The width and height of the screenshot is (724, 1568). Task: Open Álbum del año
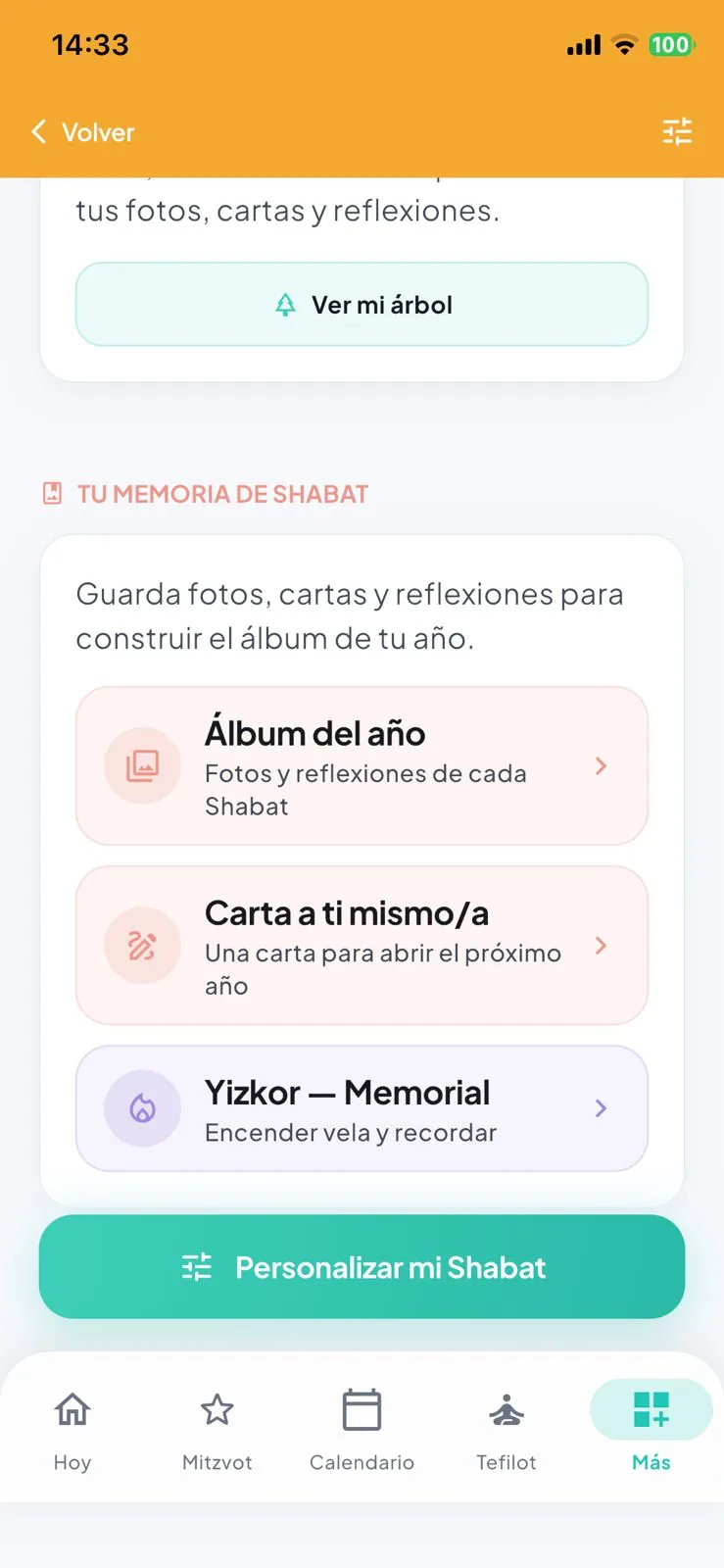point(362,765)
